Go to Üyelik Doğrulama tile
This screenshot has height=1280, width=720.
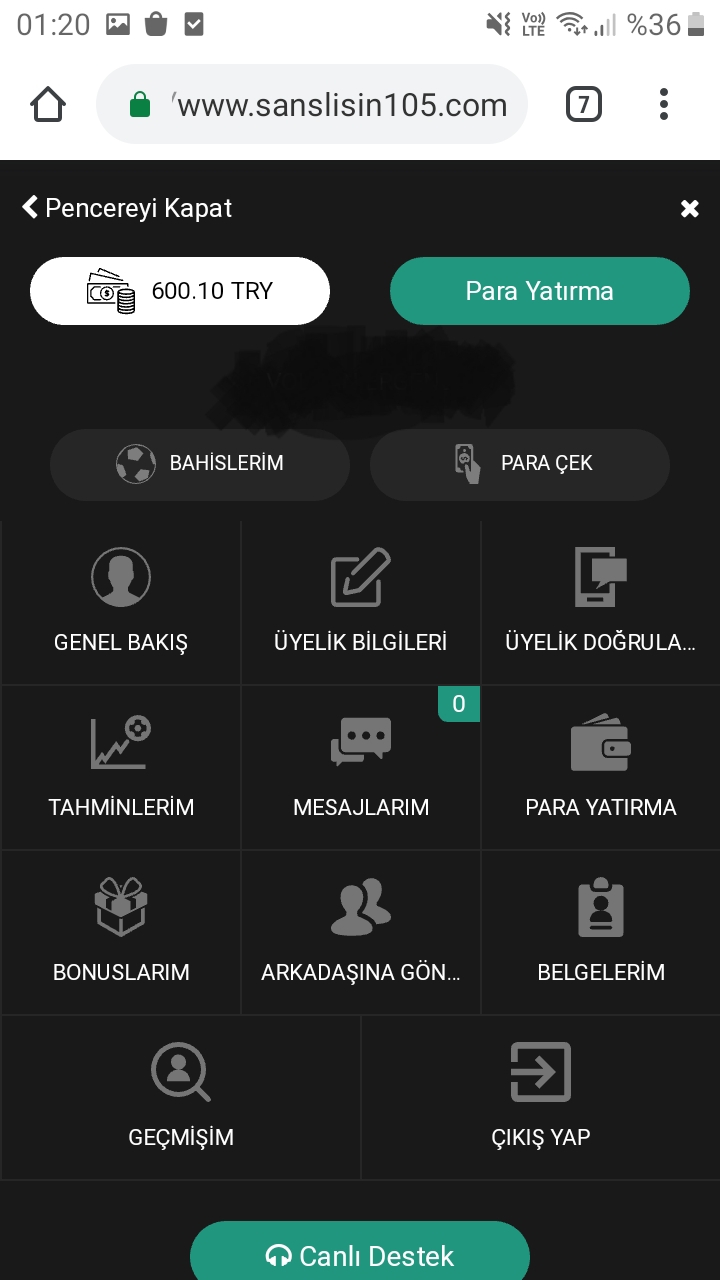pos(601,603)
